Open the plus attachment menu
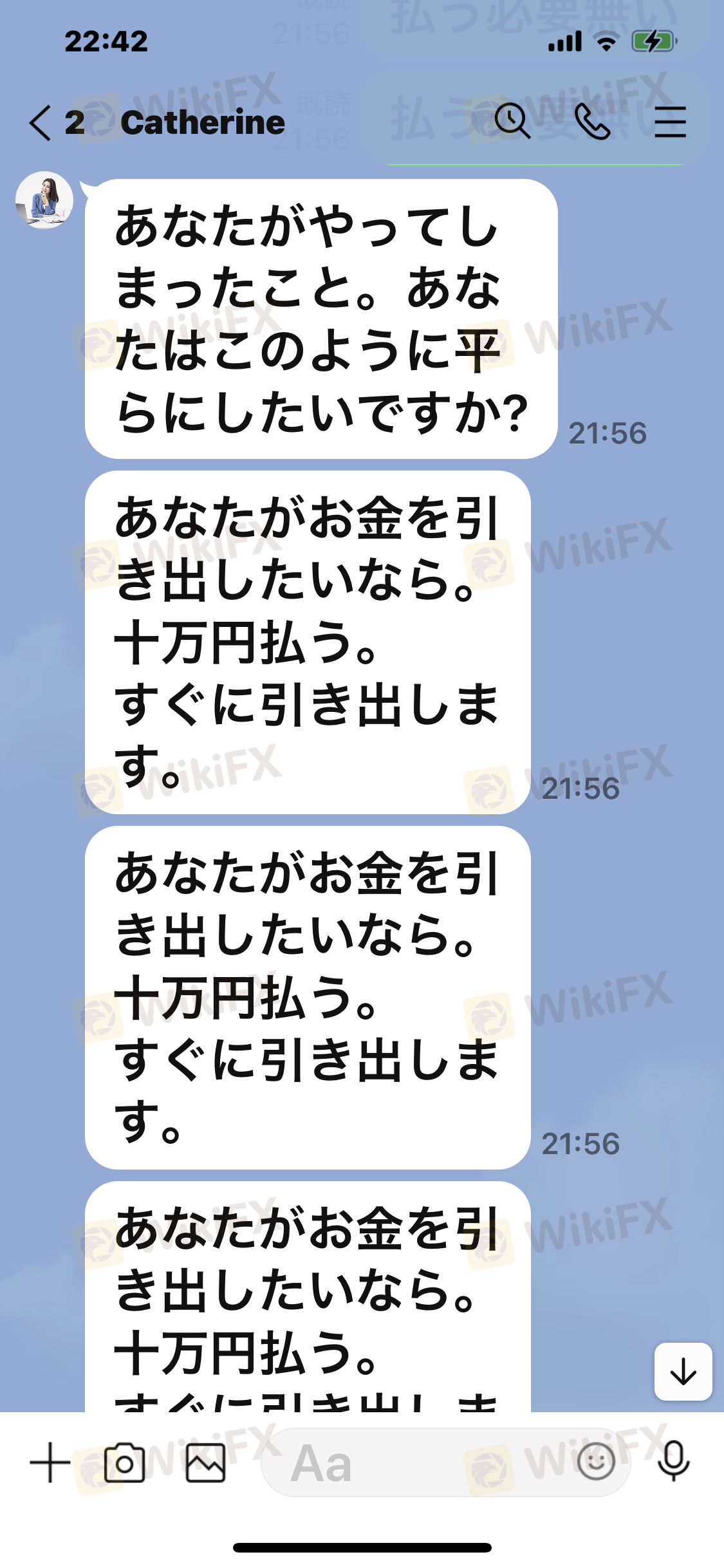The height and width of the screenshot is (1568, 724). (x=50, y=1462)
